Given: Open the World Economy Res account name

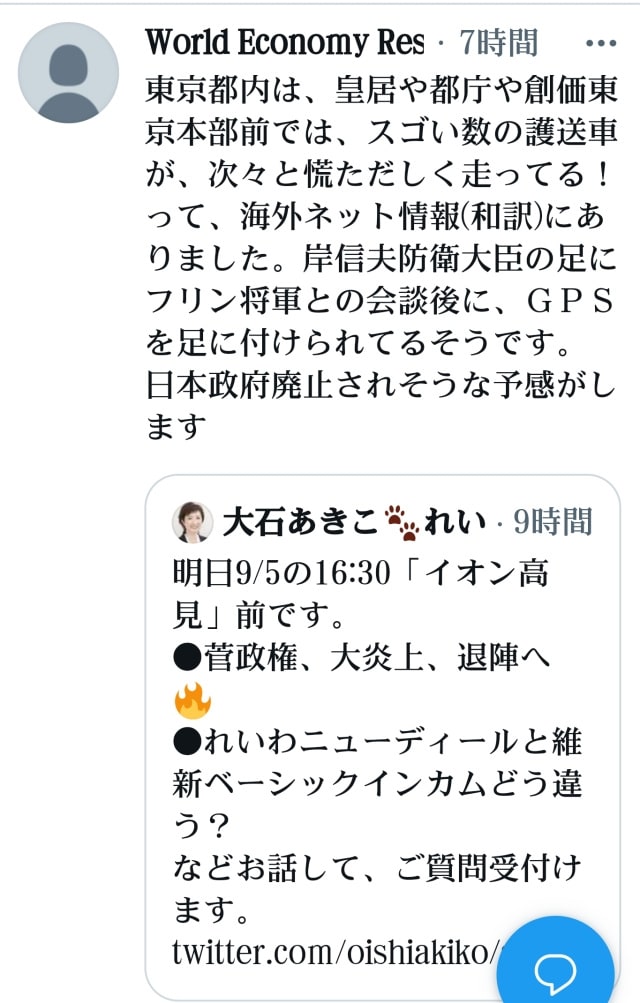Looking at the screenshot, I should click(x=285, y=42).
